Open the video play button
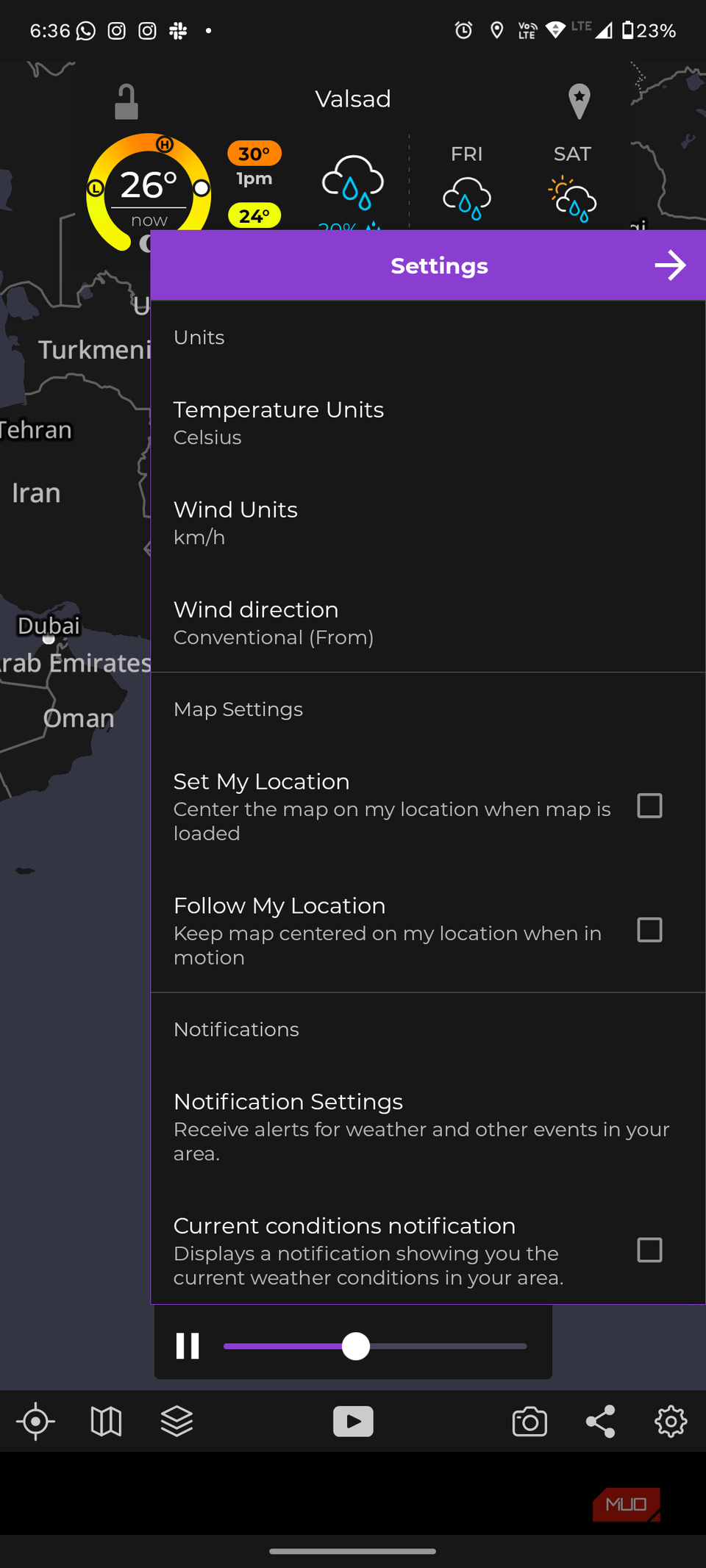 (x=353, y=1421)
